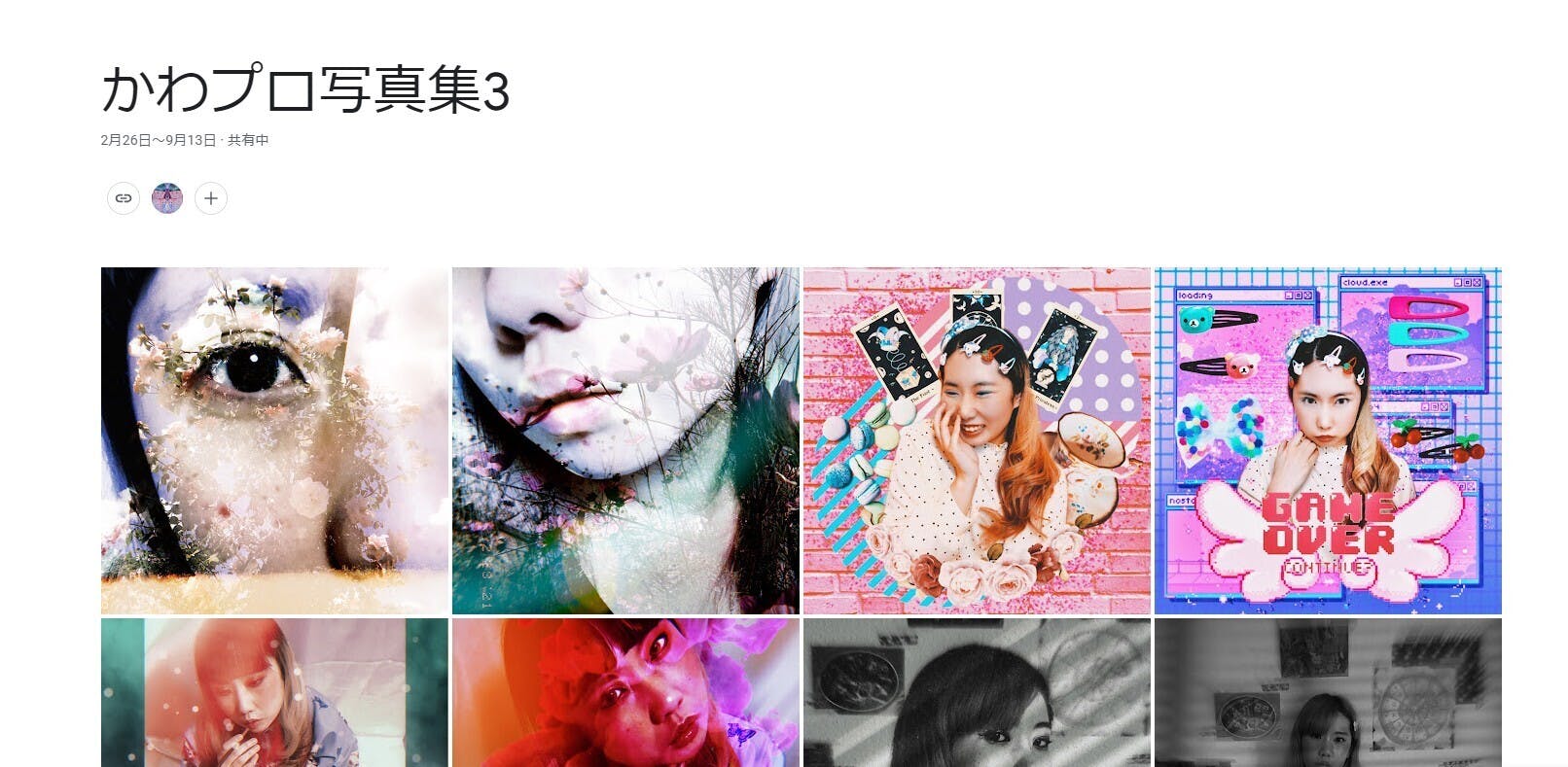Open the floral eye close-up photo
Screen dimensions: 1568x767
tap(274, 440)
